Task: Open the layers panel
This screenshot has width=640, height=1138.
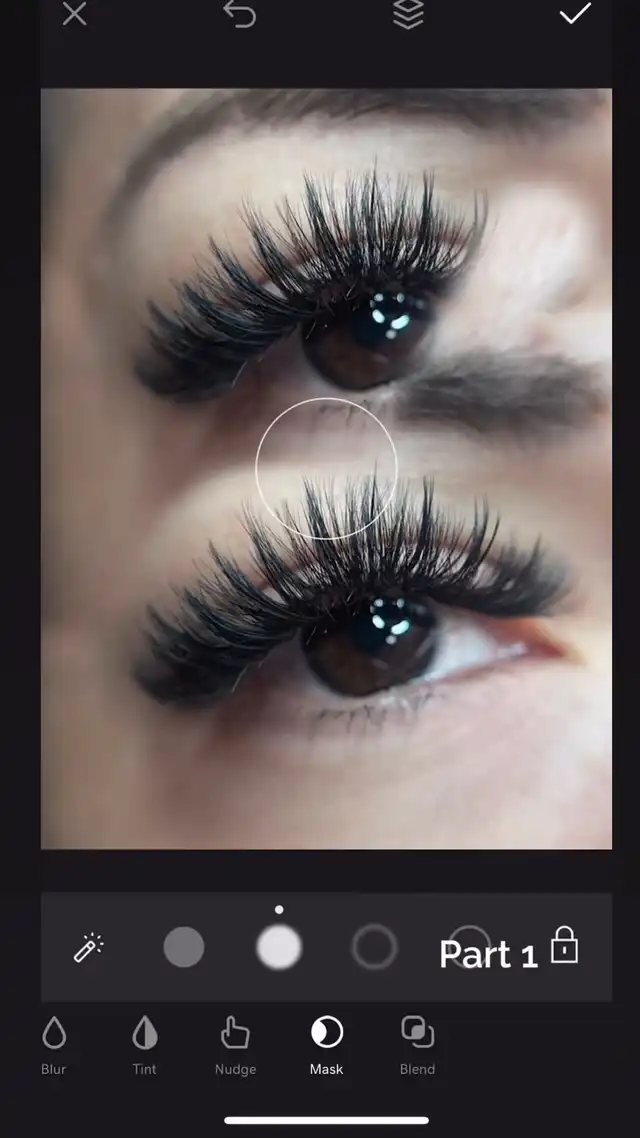Action: 408,14
